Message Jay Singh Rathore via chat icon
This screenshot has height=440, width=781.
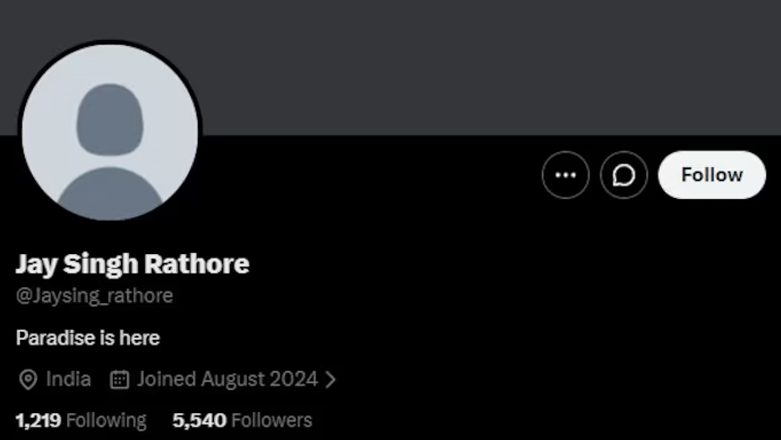624,175
